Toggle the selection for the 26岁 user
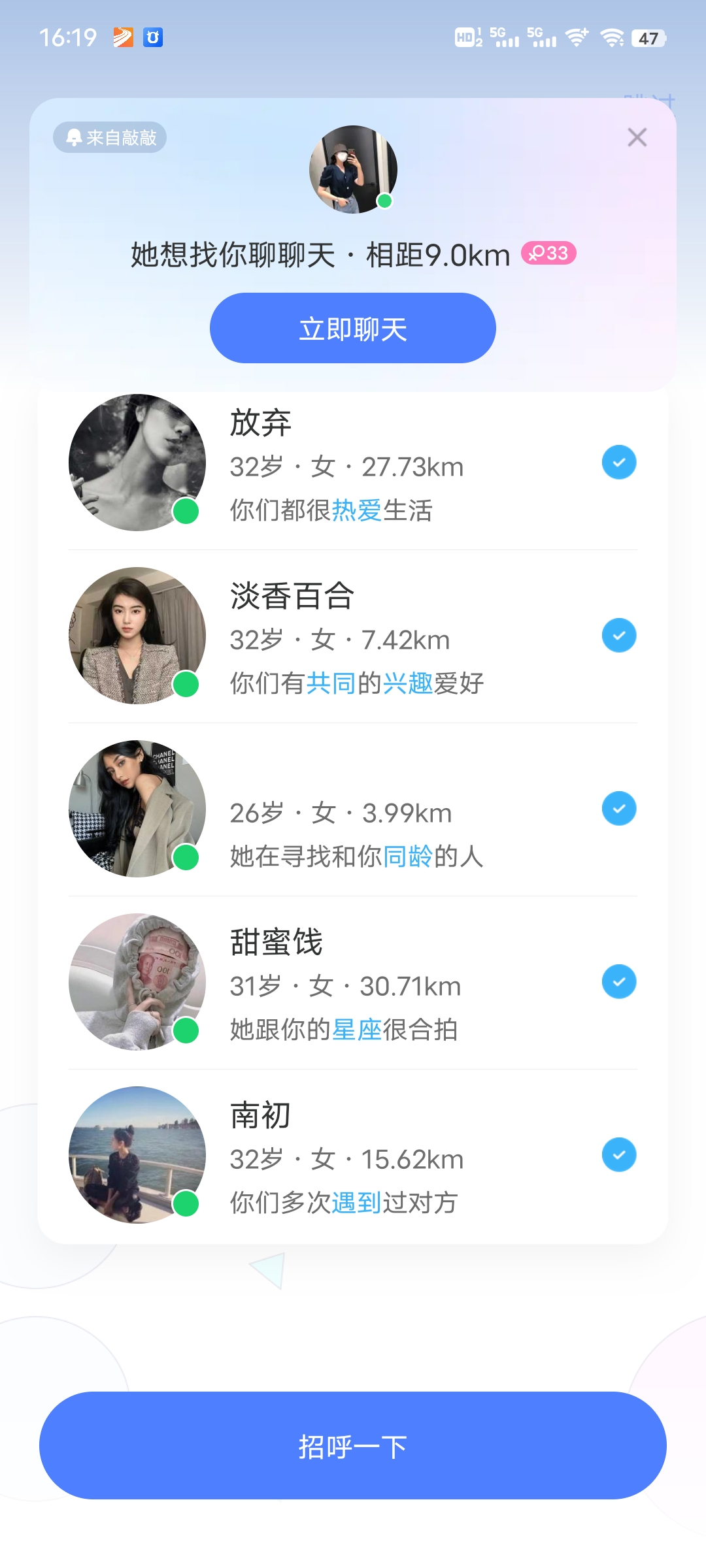The image size is (706, 1568). (618, 808)
